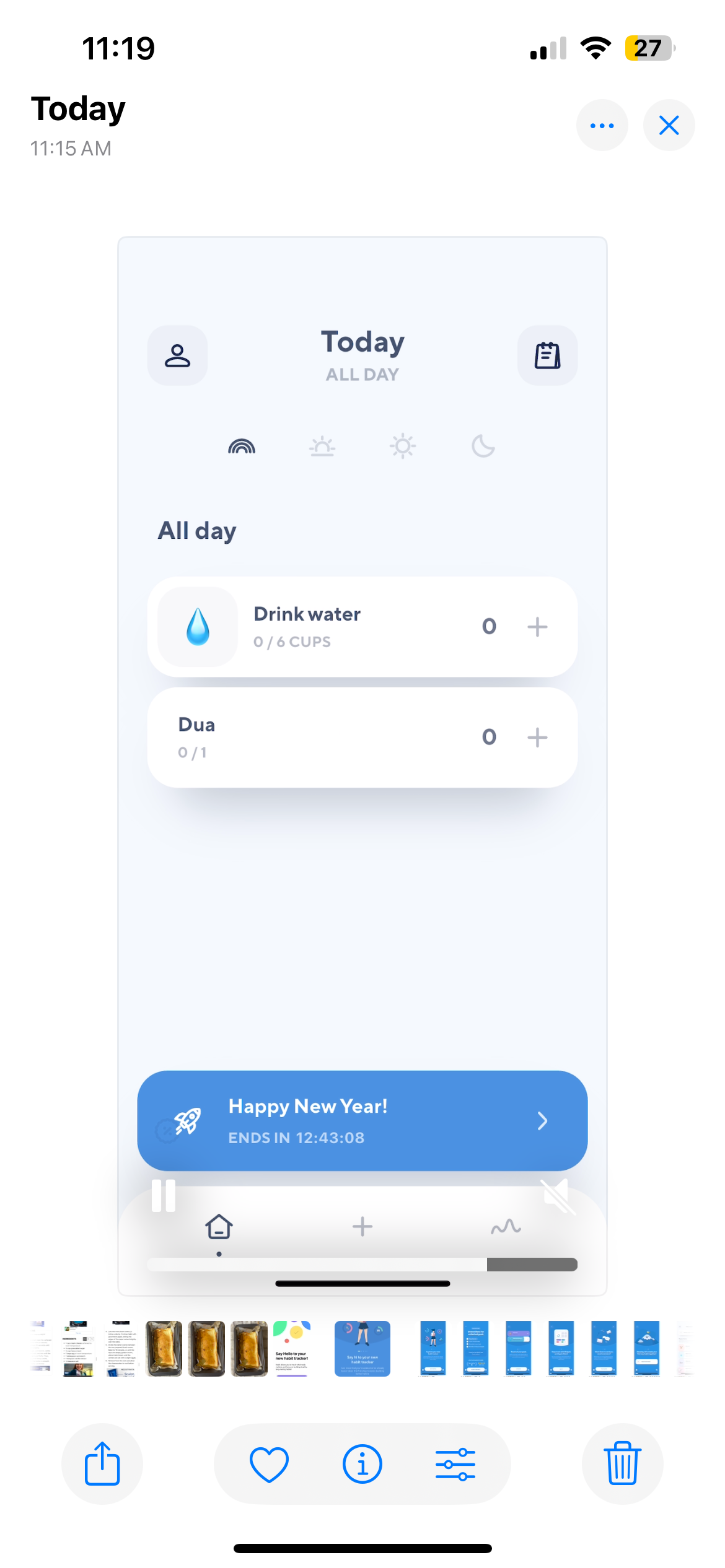
Task: Favorite this video with the heart
Action: click(x=269, y=1464)
